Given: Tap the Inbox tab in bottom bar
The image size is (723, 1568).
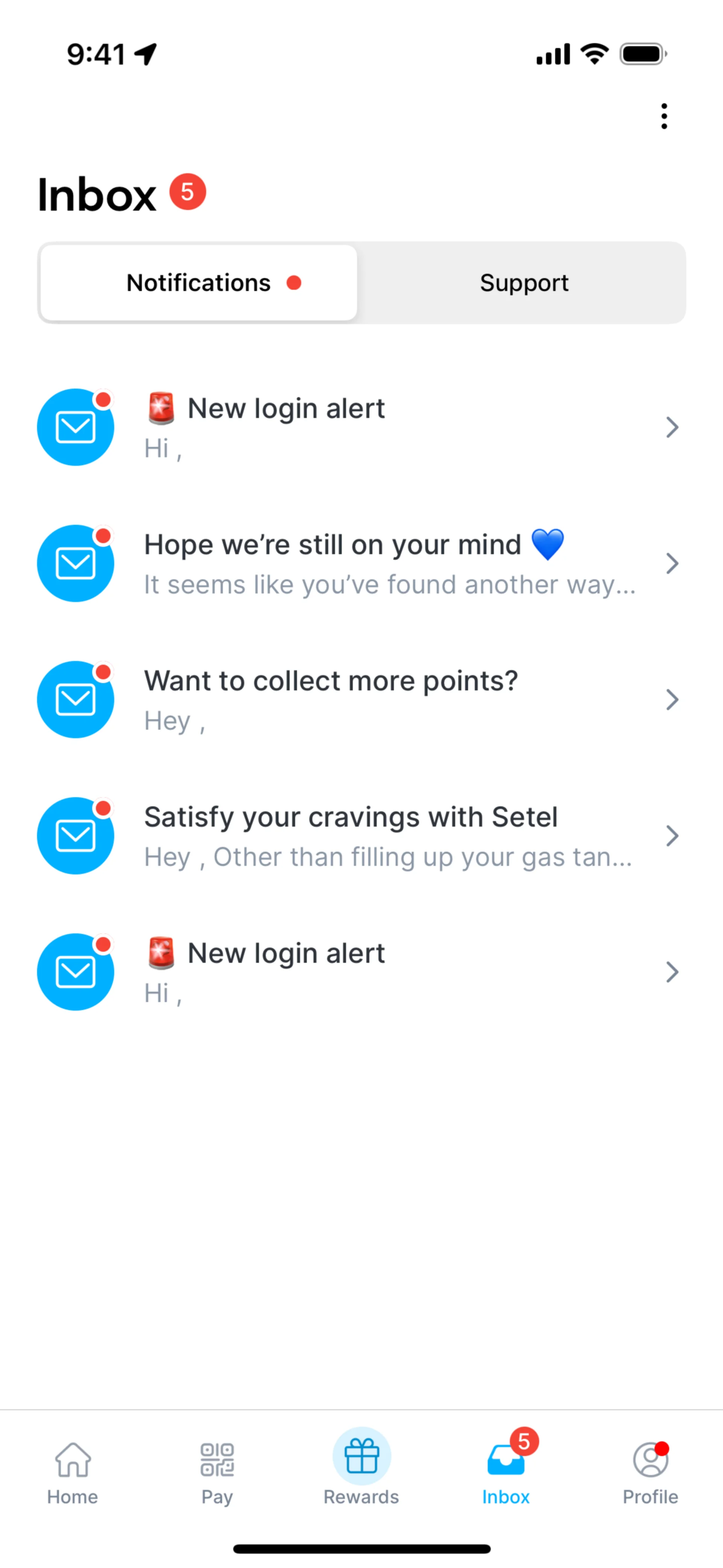Looking at the screenshot, I should pos(506,1472).
